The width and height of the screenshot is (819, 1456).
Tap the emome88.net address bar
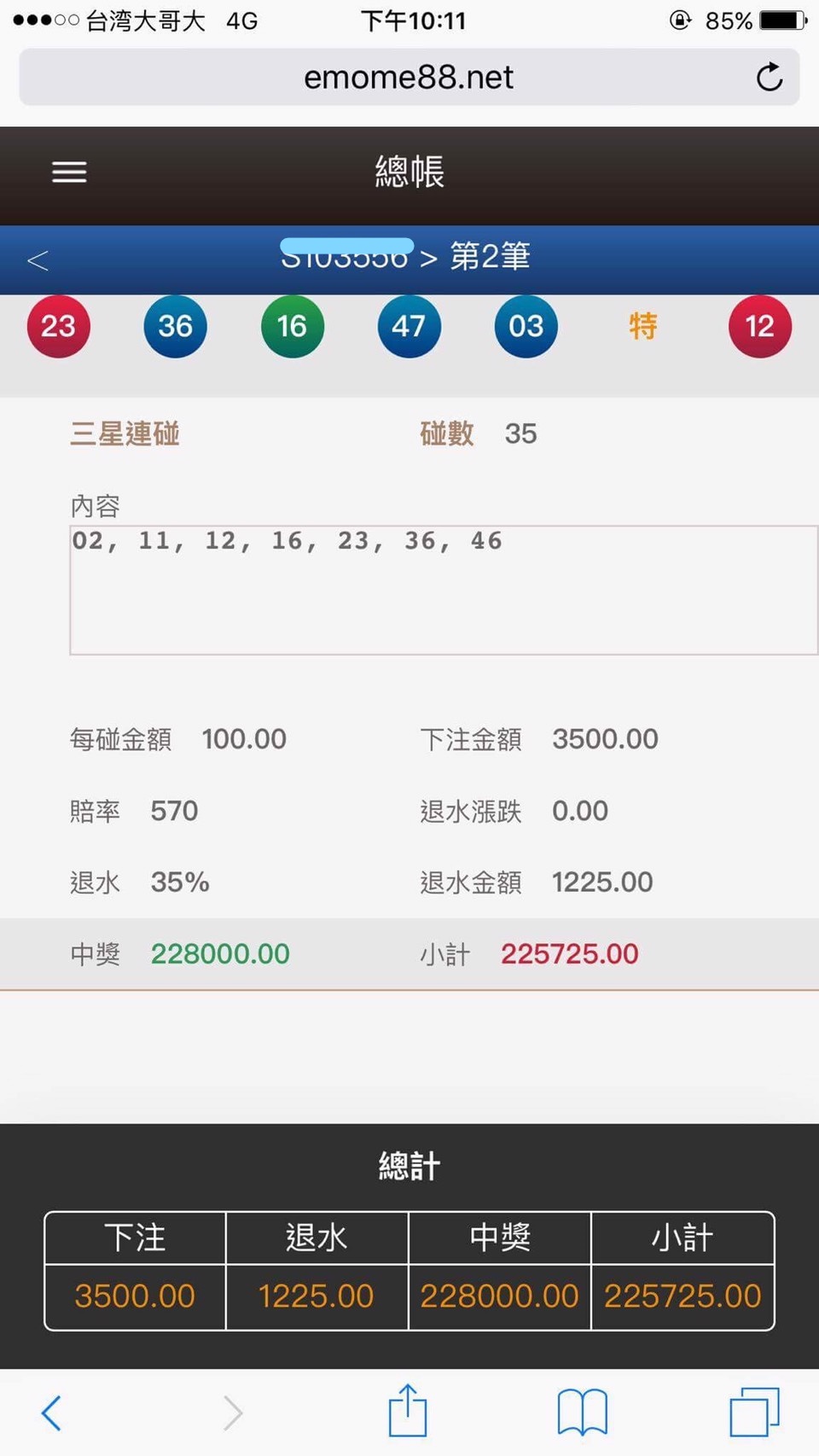pos(408,78)
